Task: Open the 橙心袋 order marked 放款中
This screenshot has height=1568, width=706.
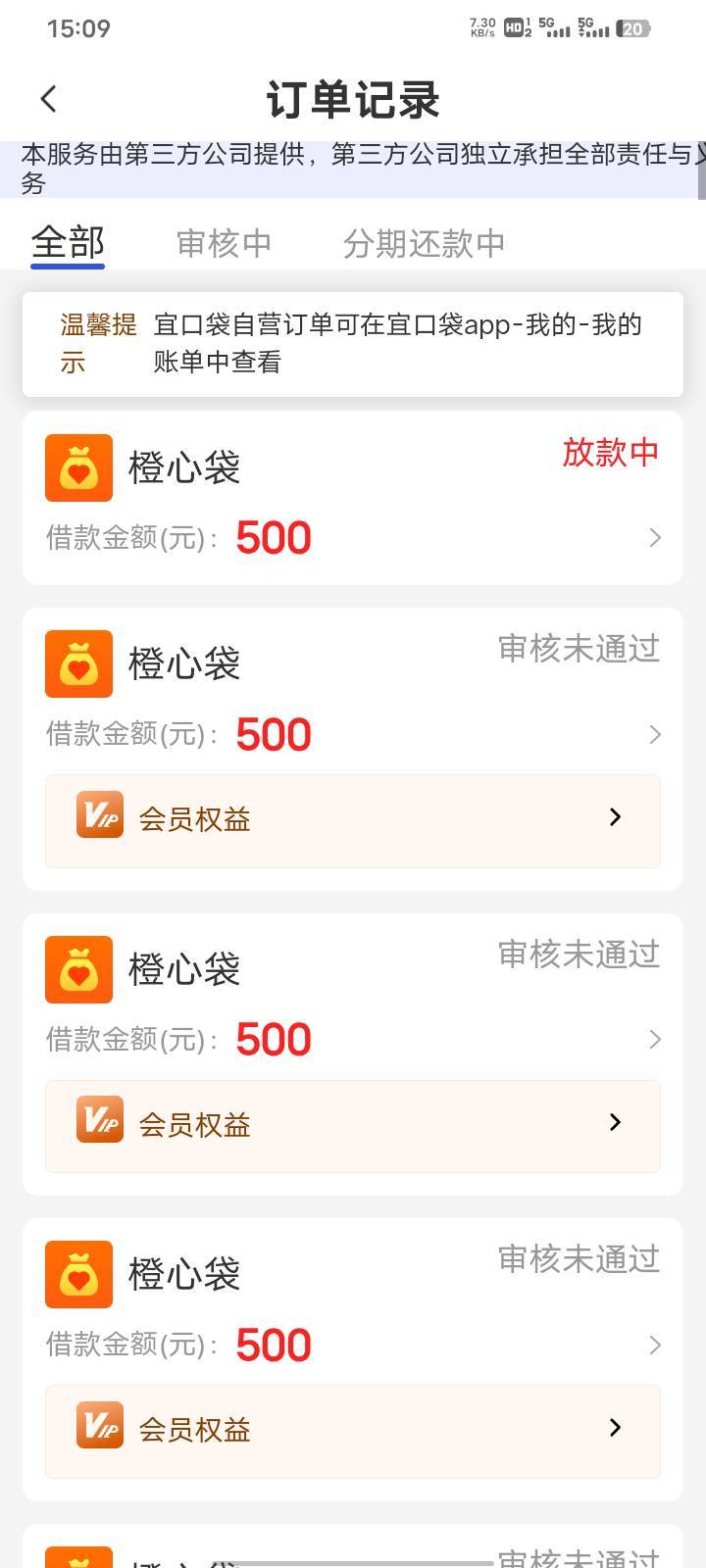Action: click(x=353, y=499)
